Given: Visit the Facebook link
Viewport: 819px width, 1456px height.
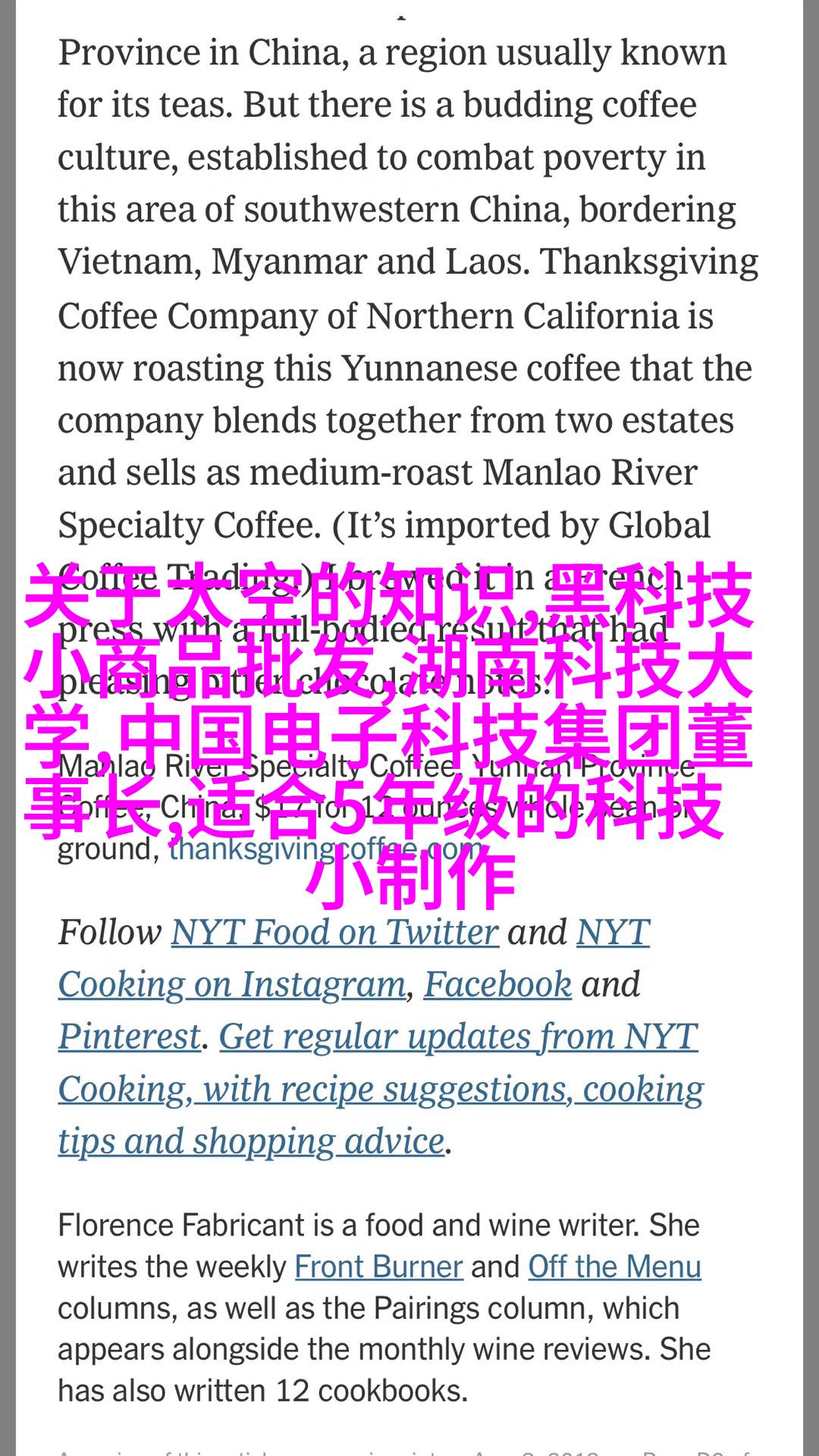Looking at the screenshot, I should click(x=497, y=985).
